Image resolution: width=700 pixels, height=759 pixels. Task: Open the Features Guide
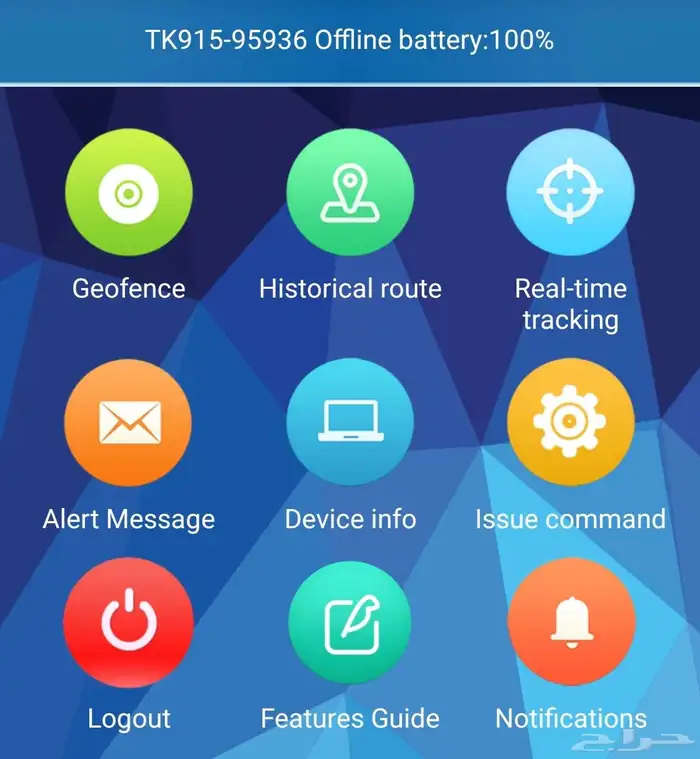[x=349, y=624]
